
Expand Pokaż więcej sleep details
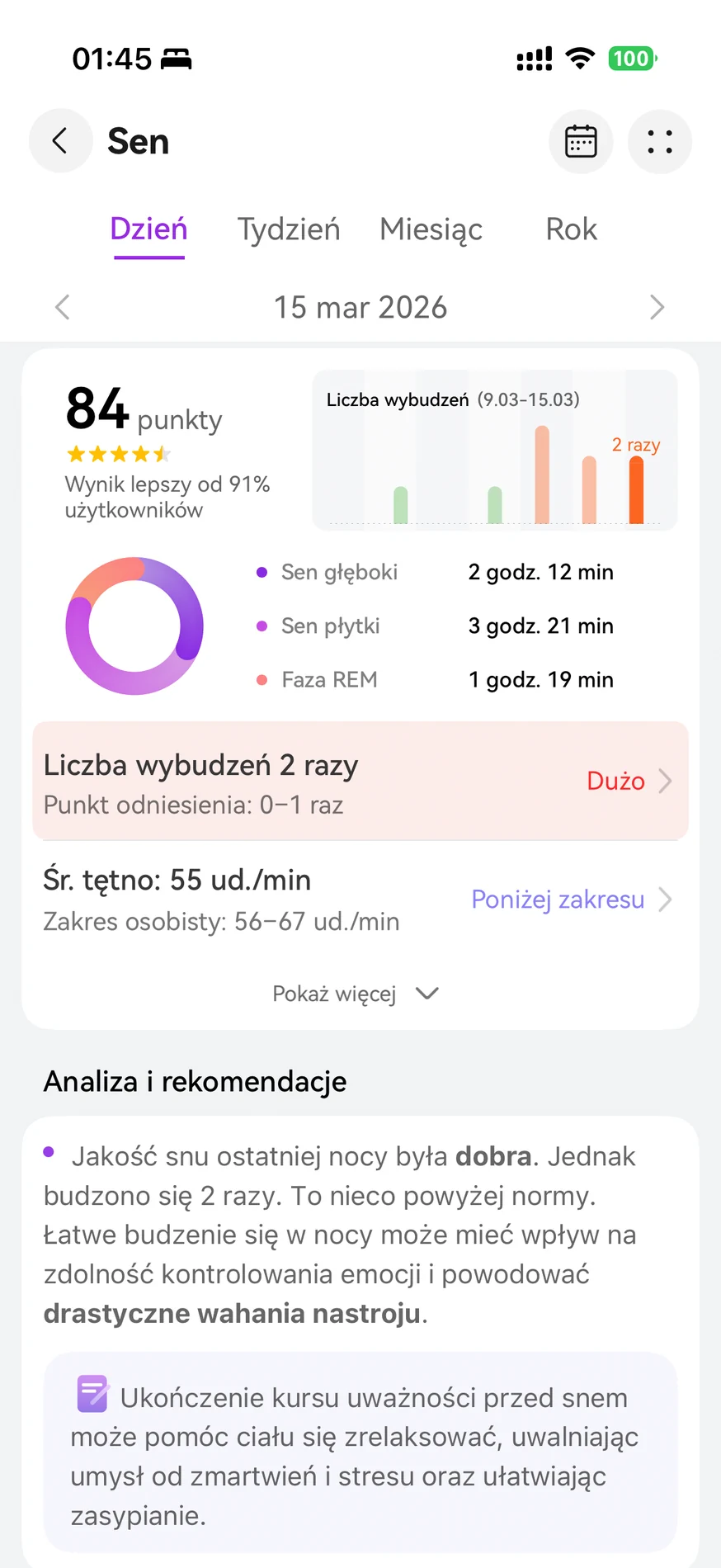coord(356,994)
